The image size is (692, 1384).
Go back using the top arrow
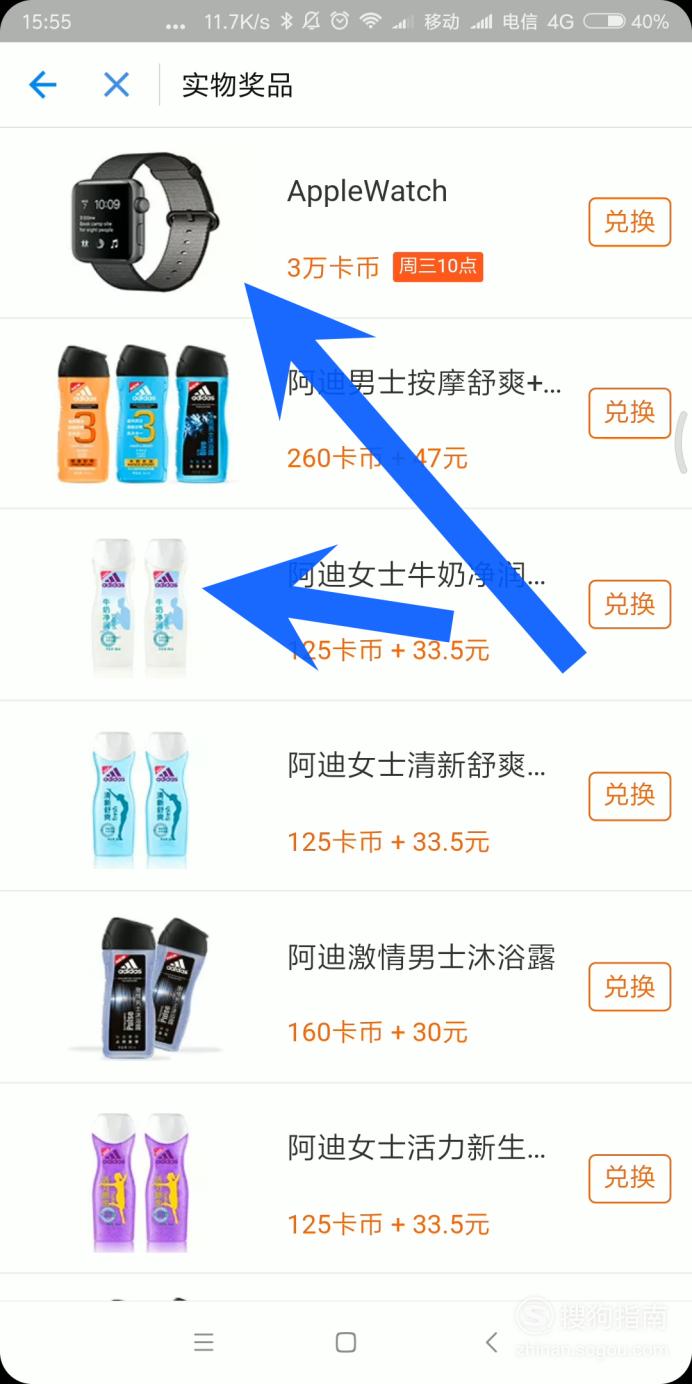pos(42,86)
